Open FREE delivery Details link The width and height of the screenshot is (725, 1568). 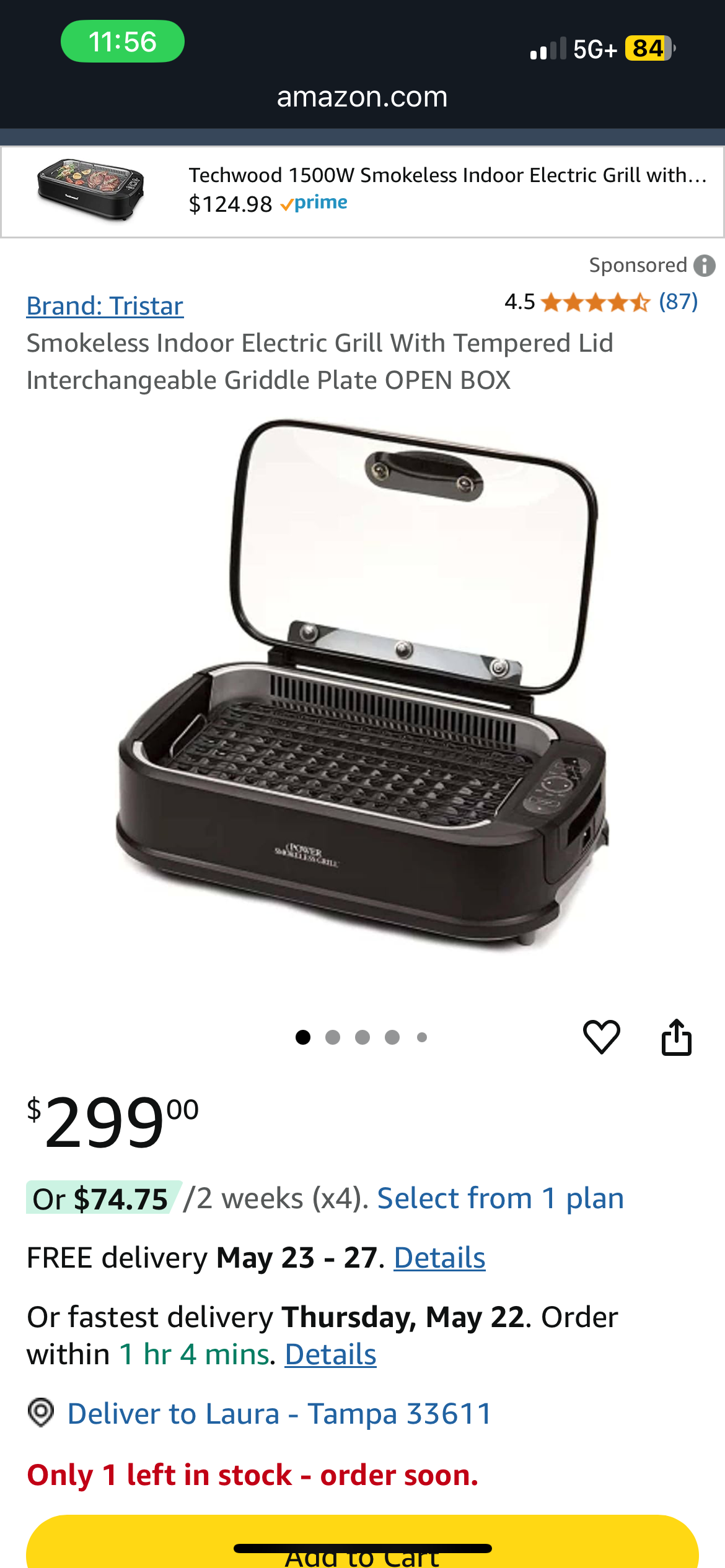439,1258
